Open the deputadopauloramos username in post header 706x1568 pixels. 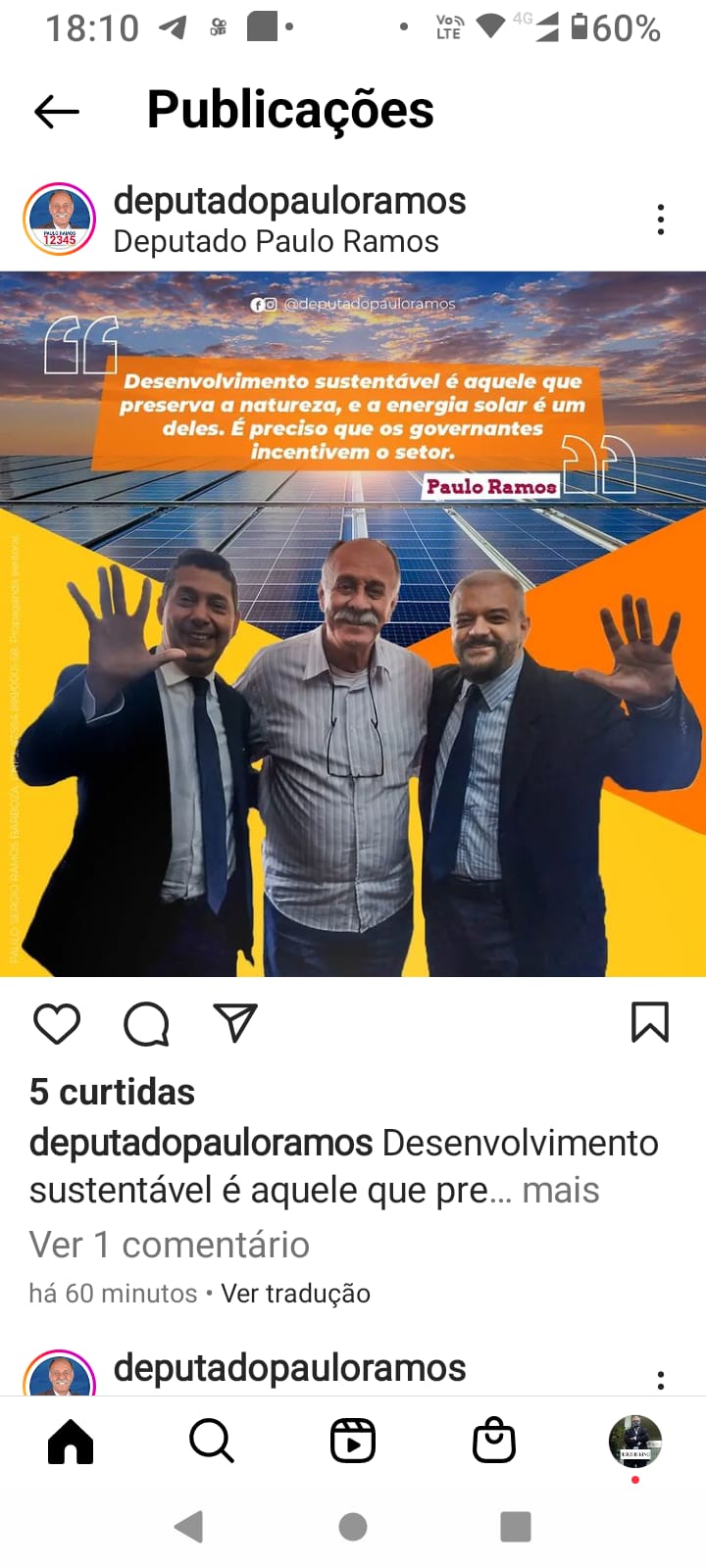289,201
